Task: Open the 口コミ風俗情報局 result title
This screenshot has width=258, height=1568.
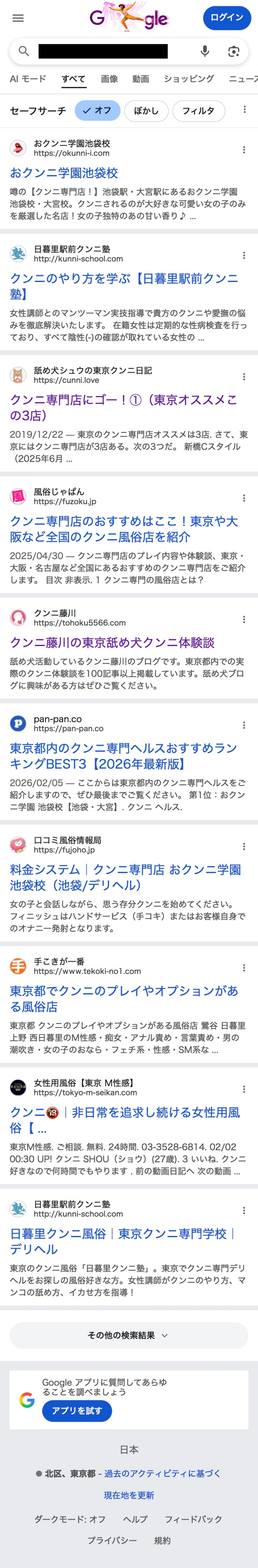Action: click(x=125, y=877)
